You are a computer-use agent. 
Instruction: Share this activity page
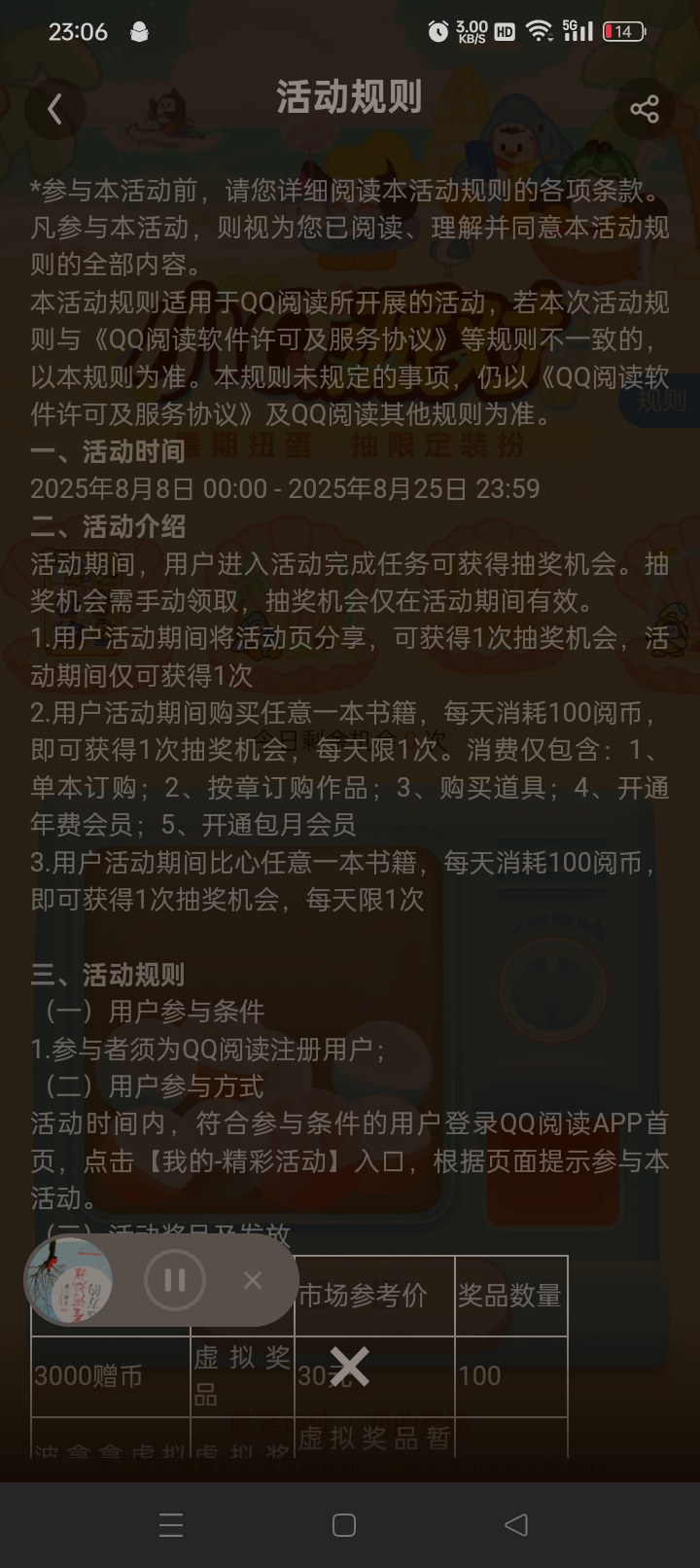(645, 109)
